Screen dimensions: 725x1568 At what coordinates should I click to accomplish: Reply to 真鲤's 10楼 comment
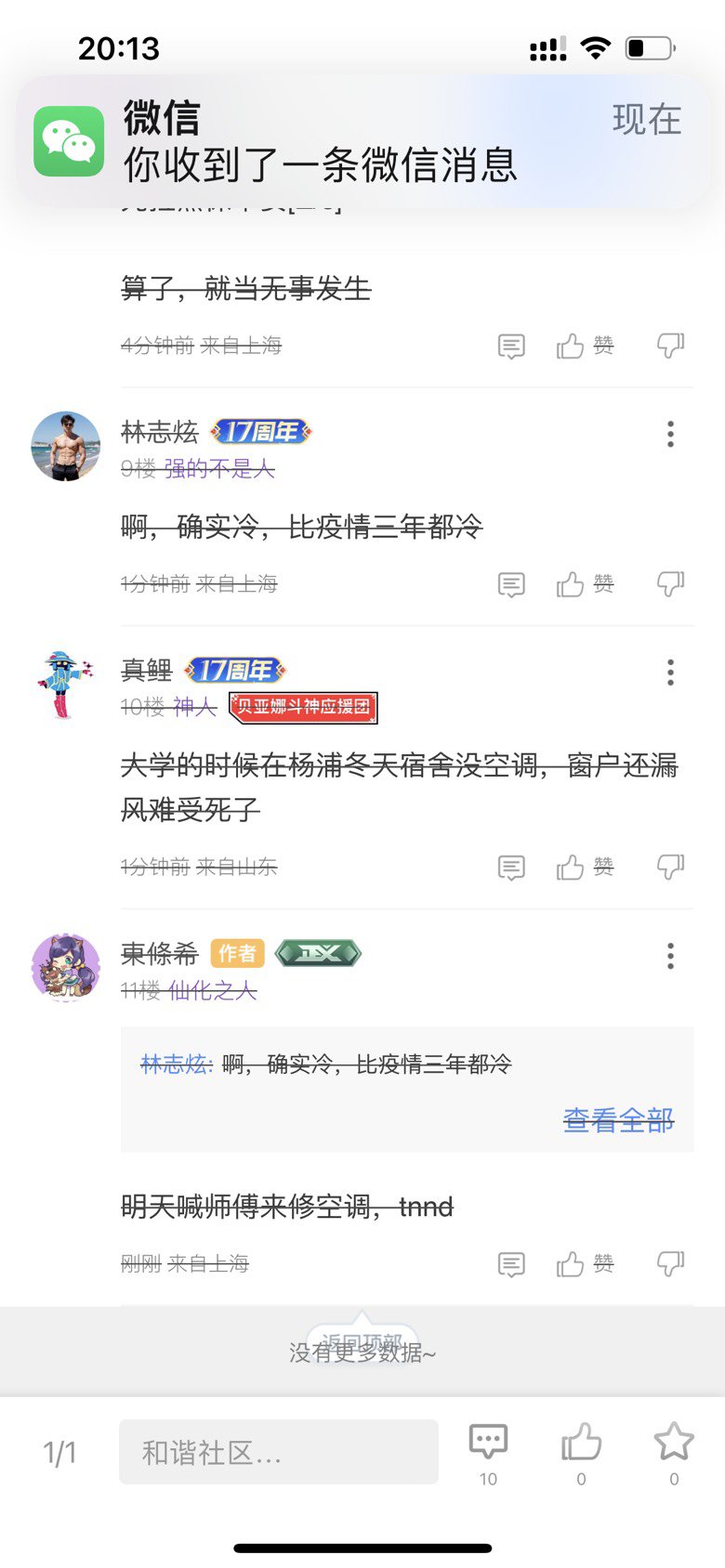coord(511,868)
